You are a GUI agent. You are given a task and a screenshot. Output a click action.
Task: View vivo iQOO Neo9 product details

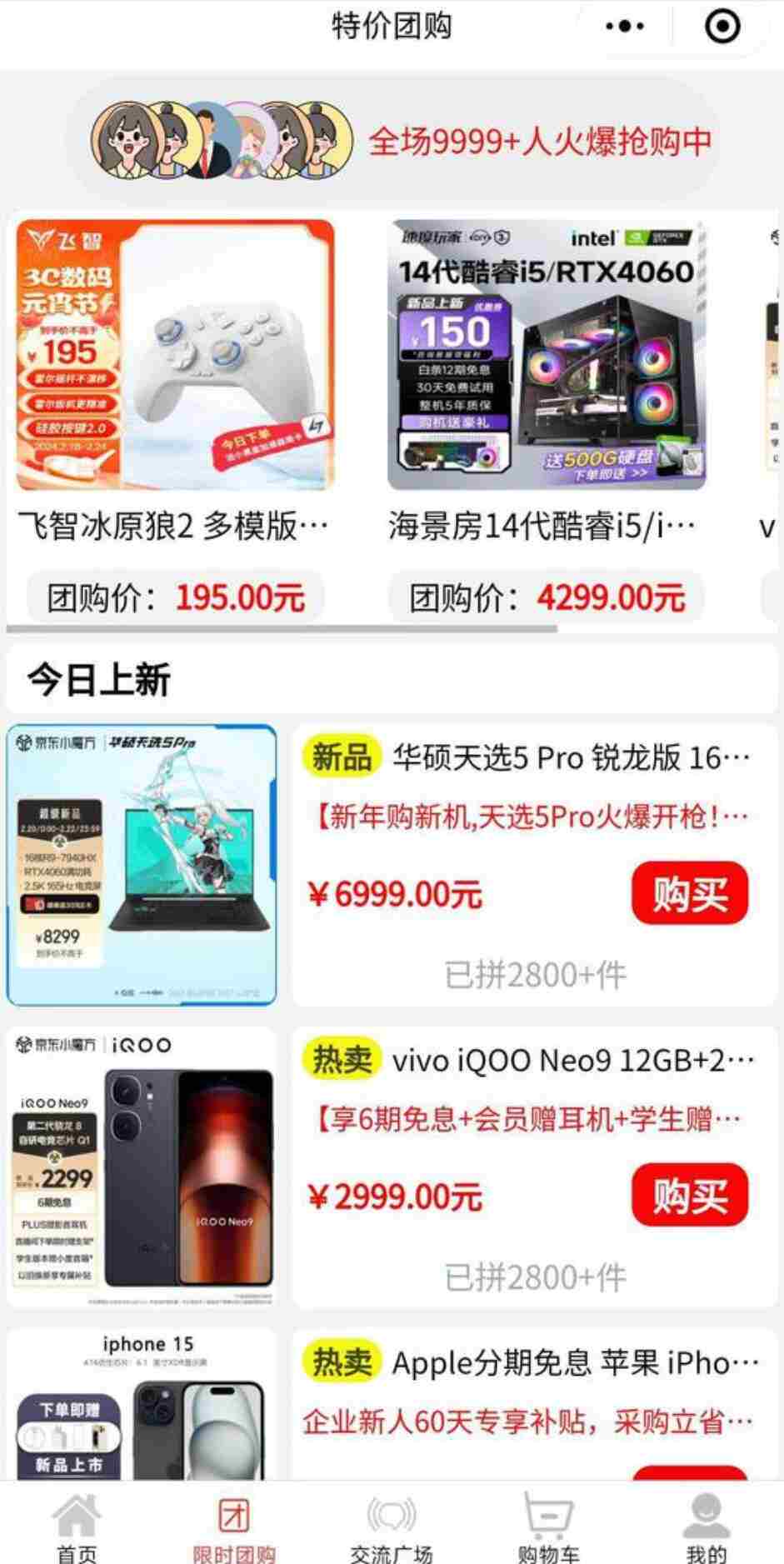pyautogui.click(x=570, y=1061)
